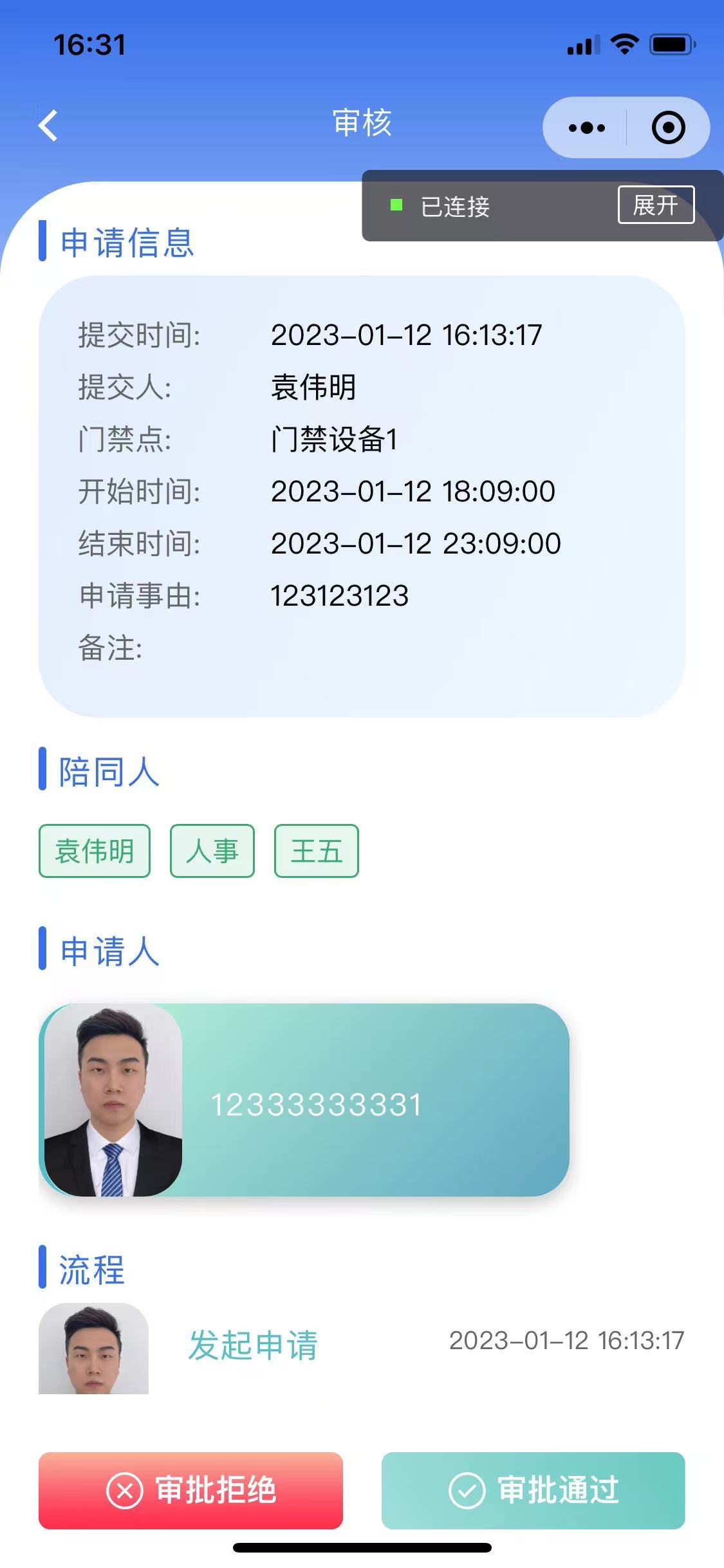The image size is (724, 1568).
Task: Select companion chip 袁伟明
Action: point(95,851)
